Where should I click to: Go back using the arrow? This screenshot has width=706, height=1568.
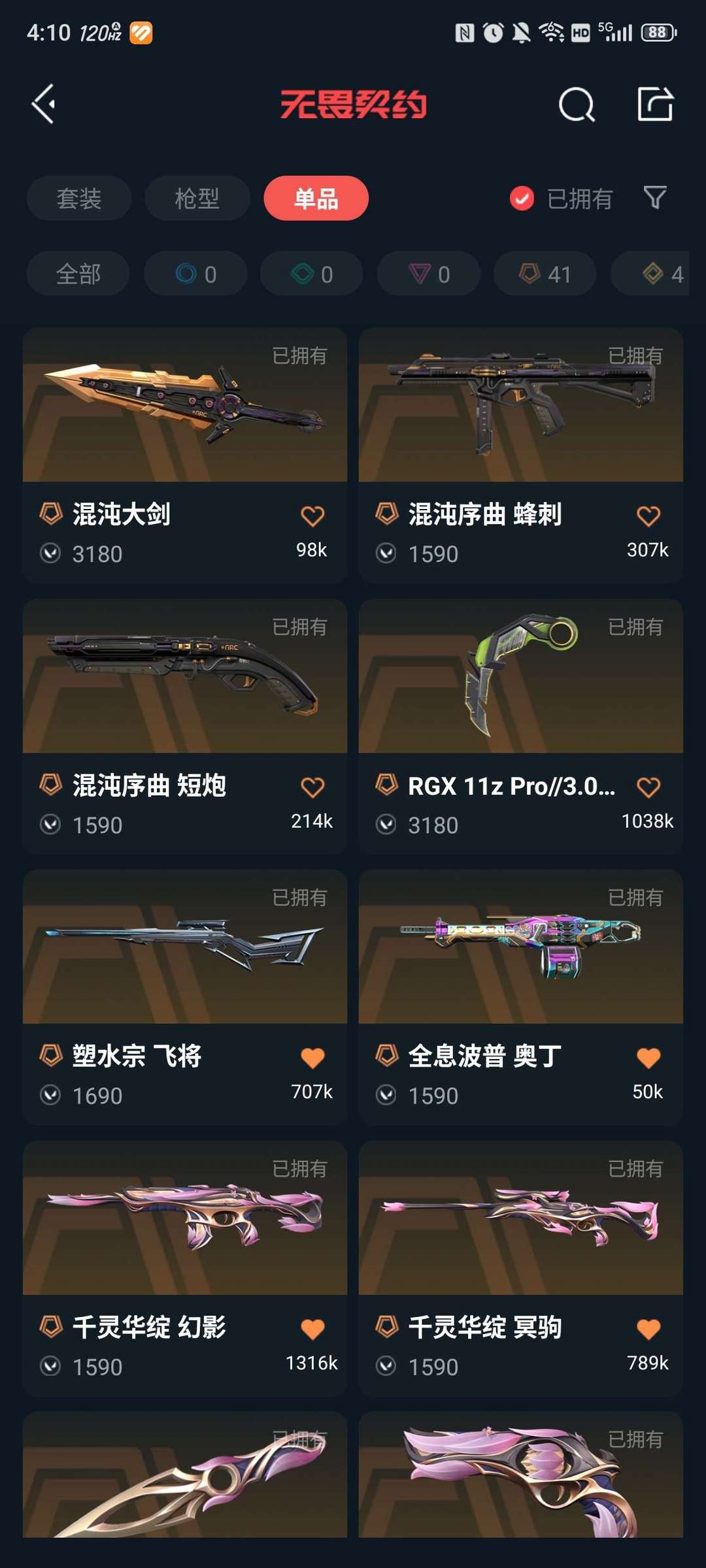[x=44, y=104]
